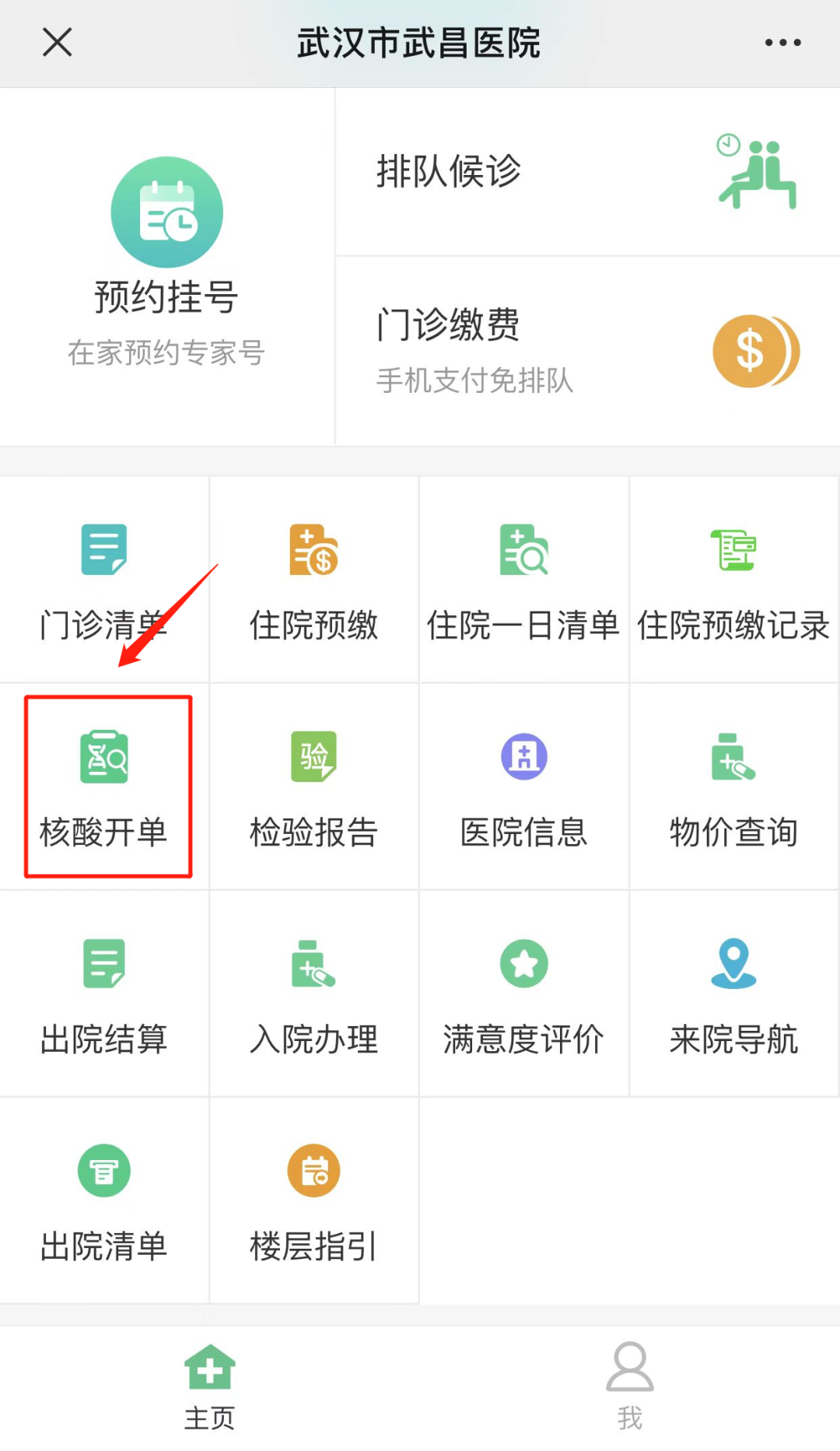Viewport: 840px width, 1451px height.
Task: Open 楼层指引 floor guide
Action: [x=314, y=1201]
